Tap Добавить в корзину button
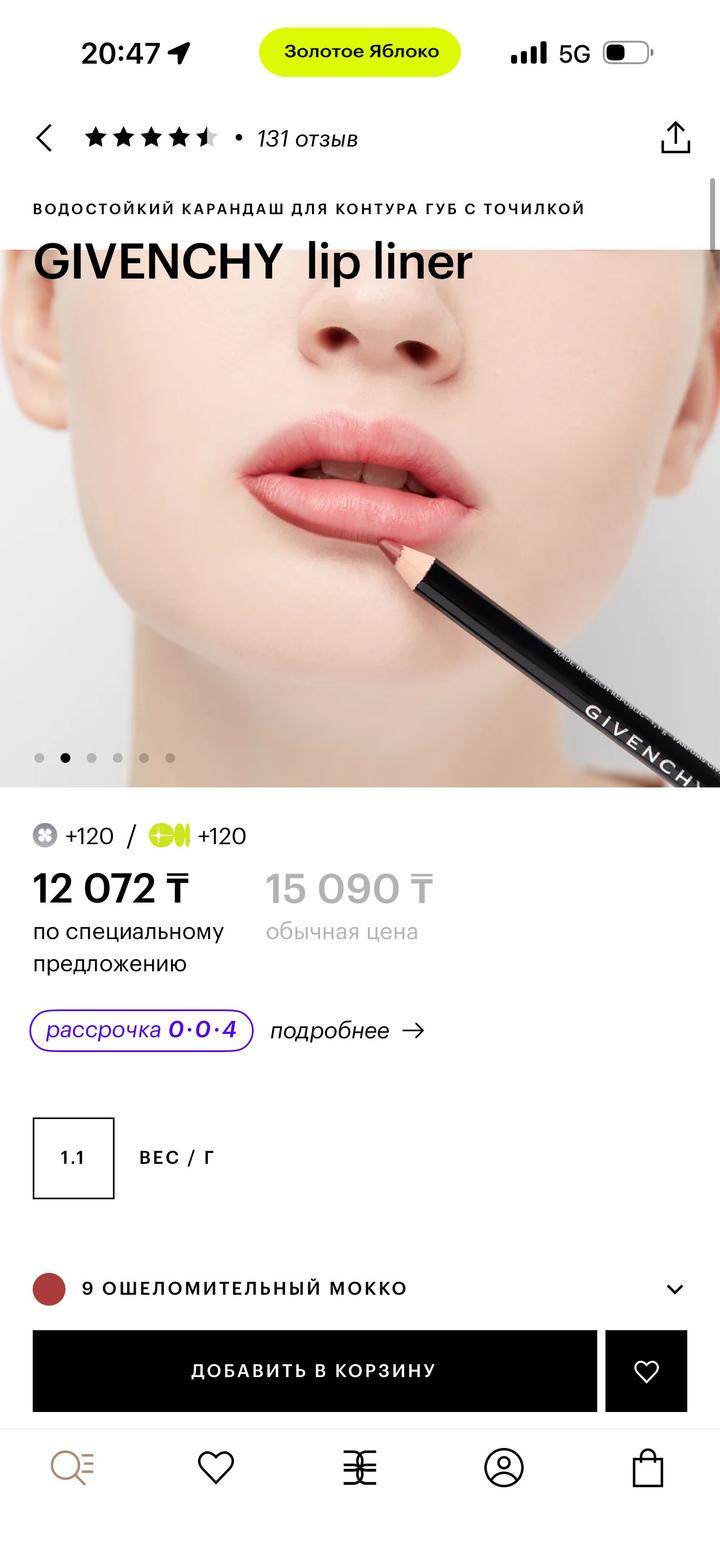Screen dimensions: 720x1564 click(x=314, y=1371)
